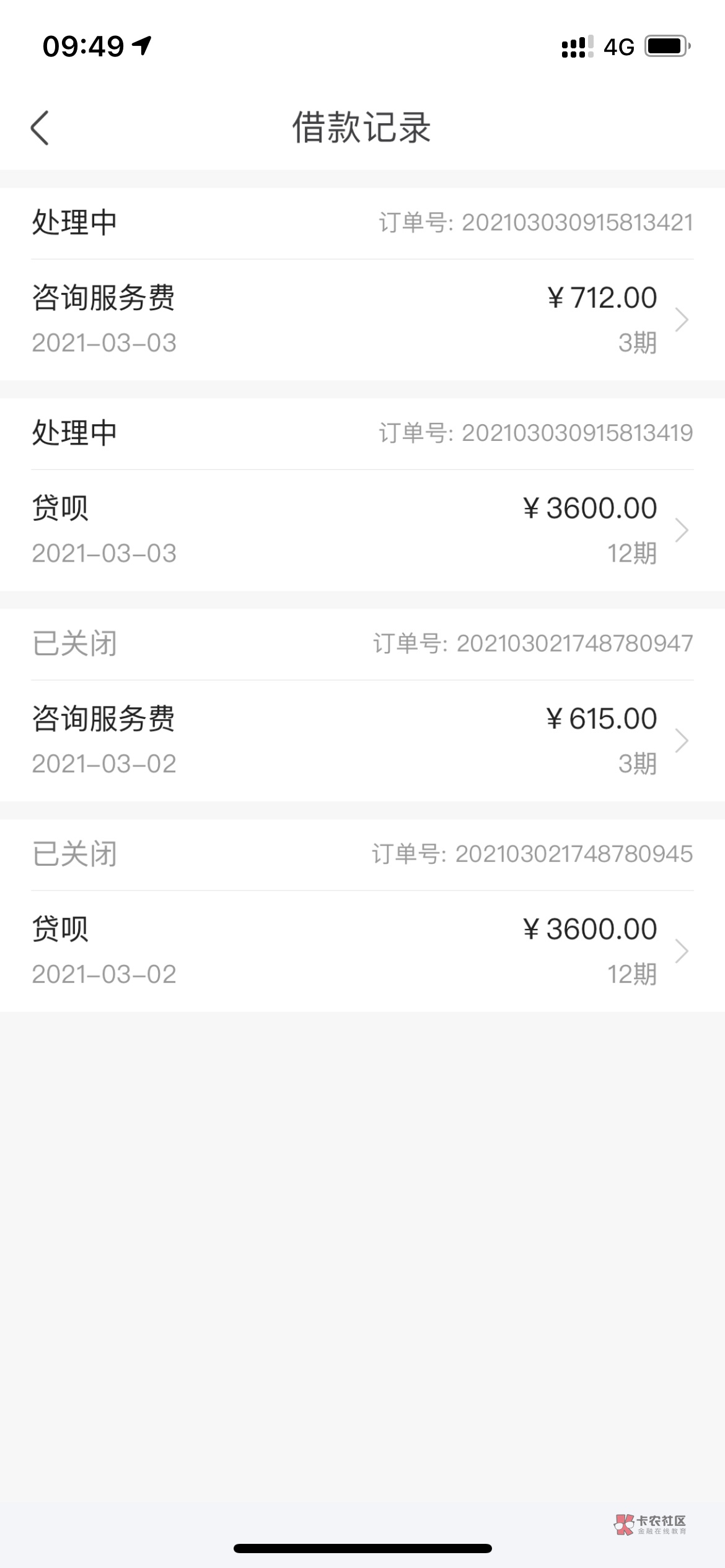
Task: Open the ¥712.00 咨询服务费 record
Action: click(x=362, y=320)
